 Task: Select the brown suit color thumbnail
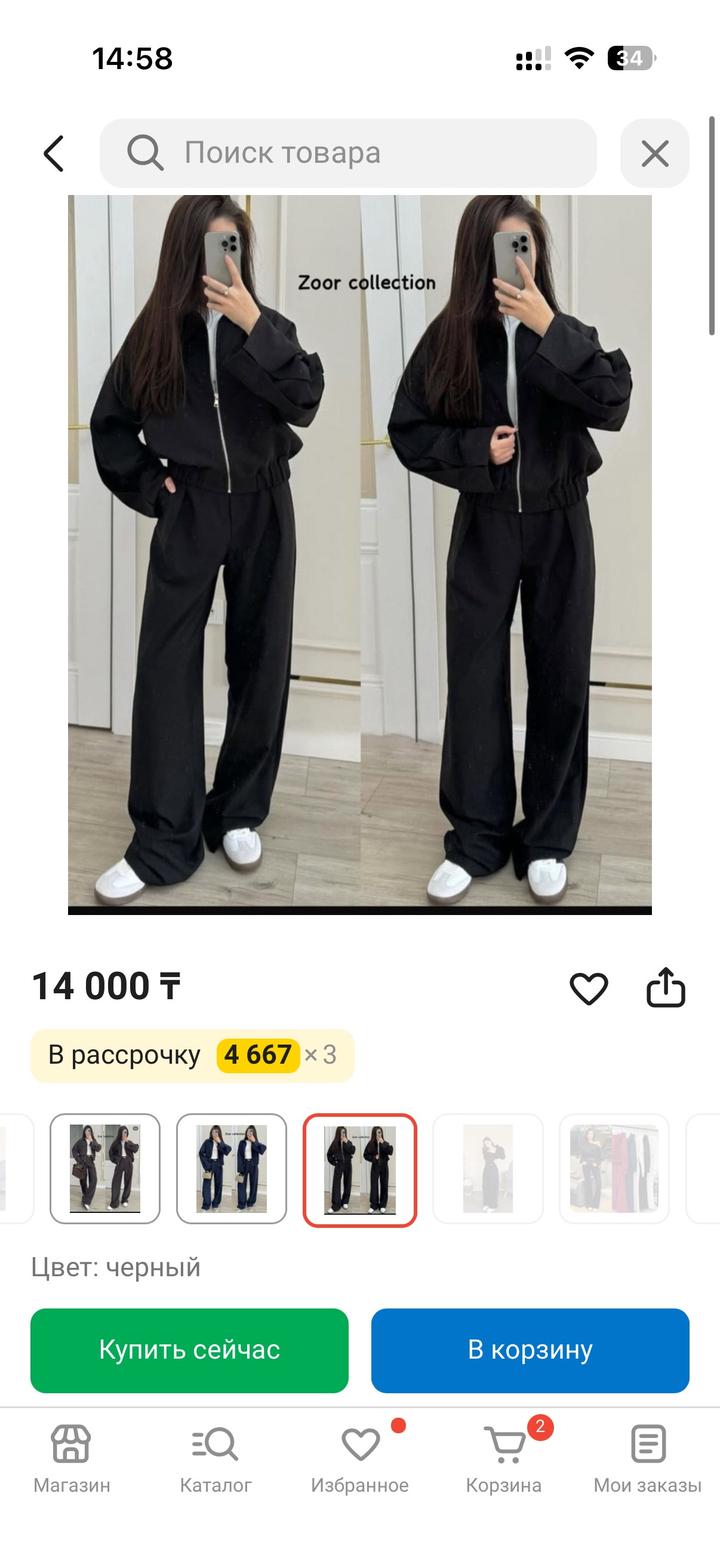(x=105, y=1168)
